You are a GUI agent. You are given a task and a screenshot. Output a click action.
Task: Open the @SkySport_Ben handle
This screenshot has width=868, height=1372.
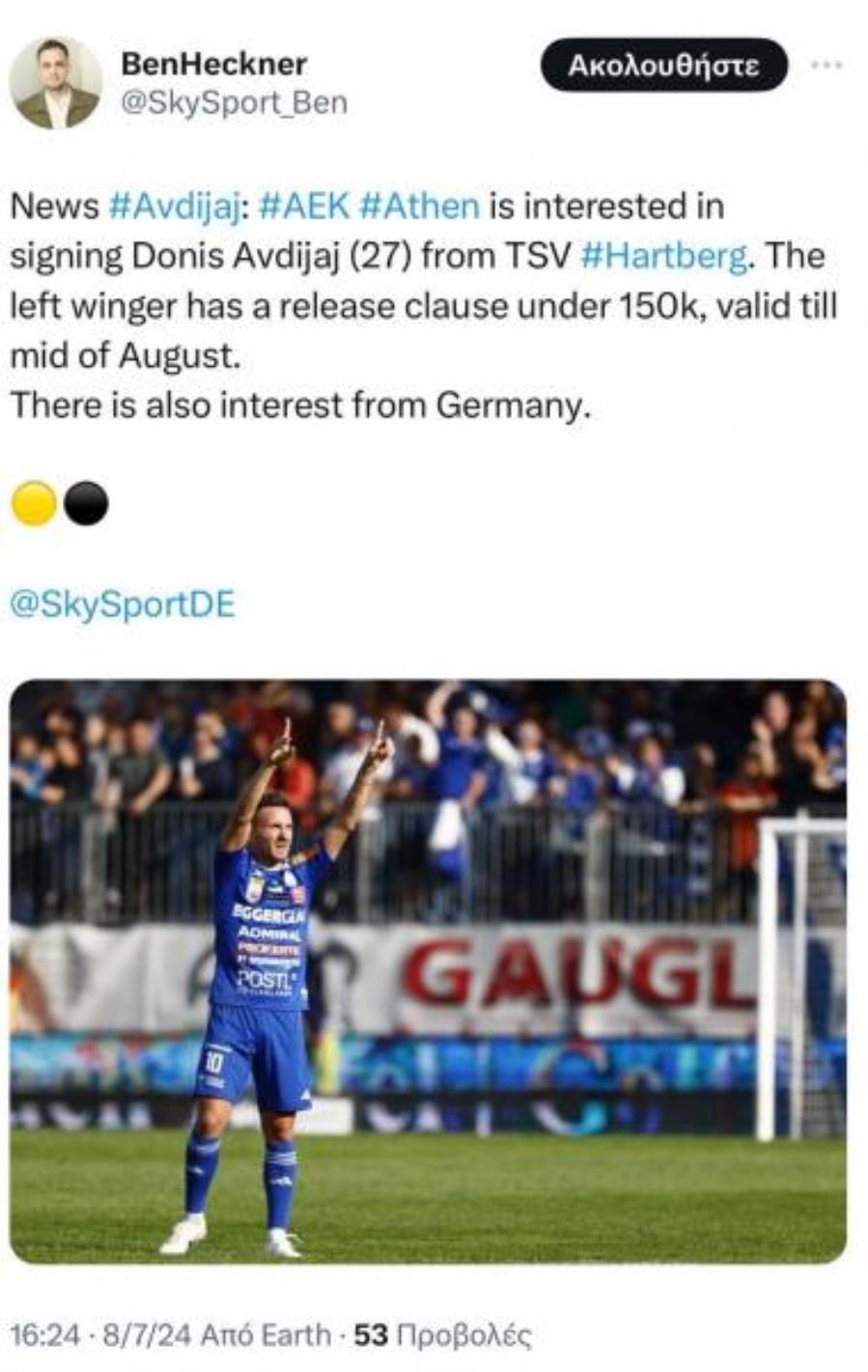(x=233, y=103)
